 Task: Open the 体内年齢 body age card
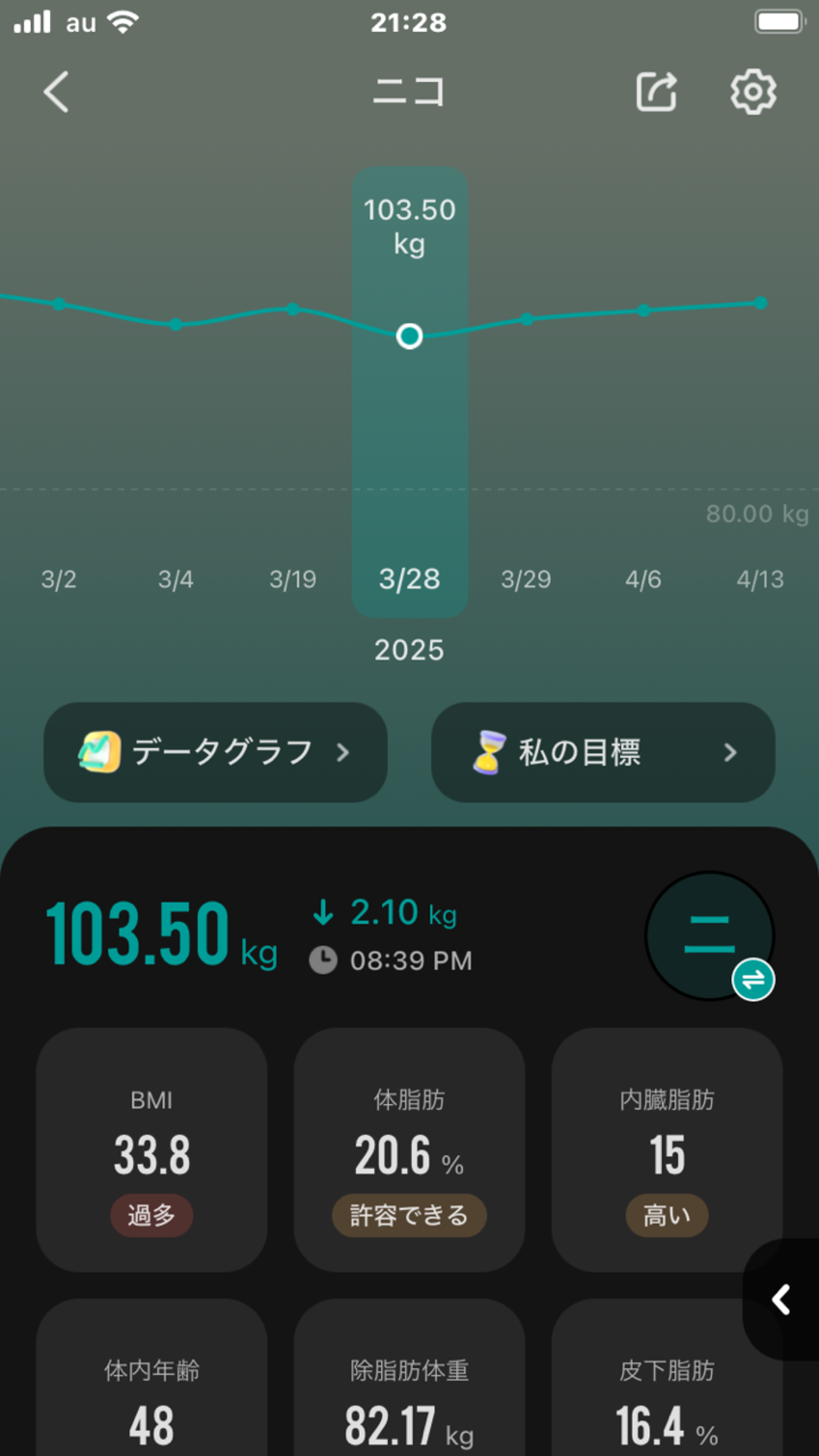pyautogui.click(x=152, y=1389)
